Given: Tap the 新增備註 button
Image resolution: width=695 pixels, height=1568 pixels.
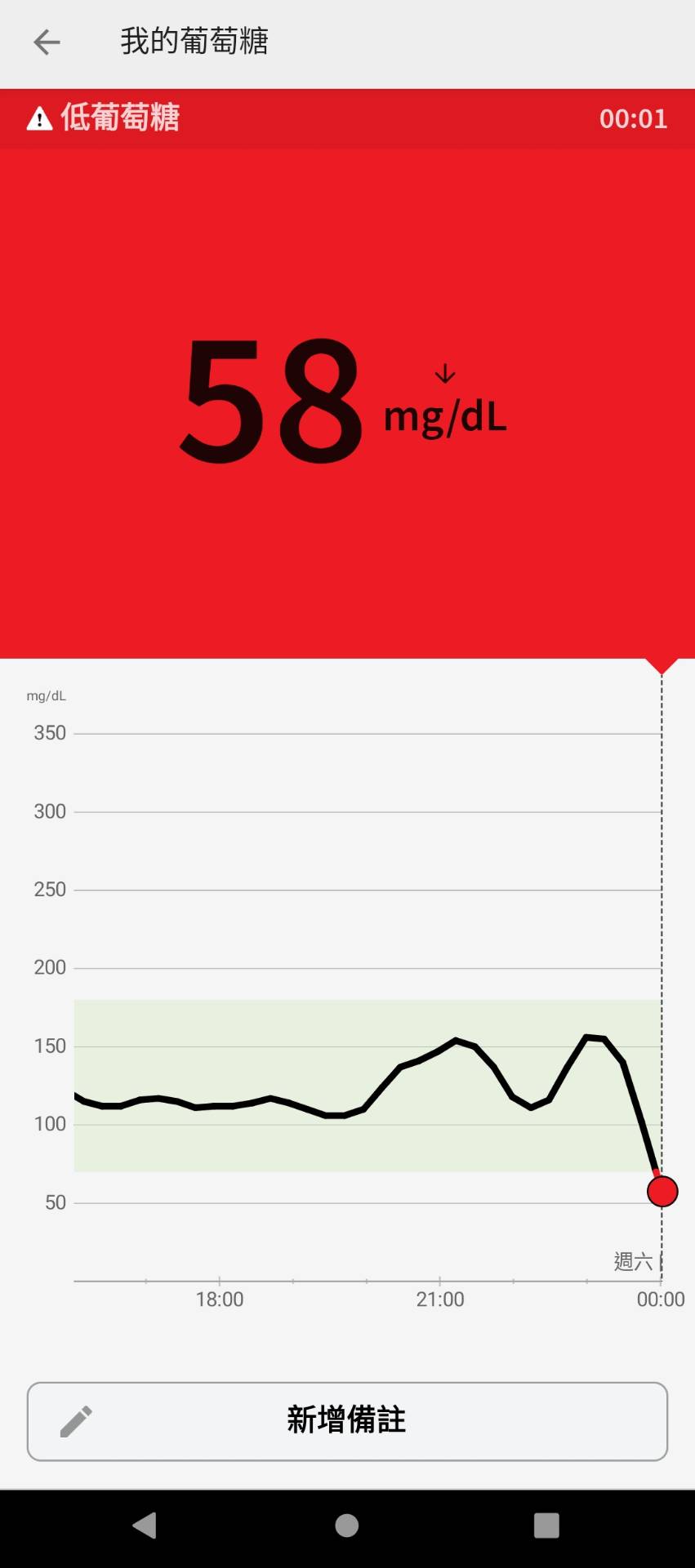Looking at the screenshot, I should [347, 1421].
